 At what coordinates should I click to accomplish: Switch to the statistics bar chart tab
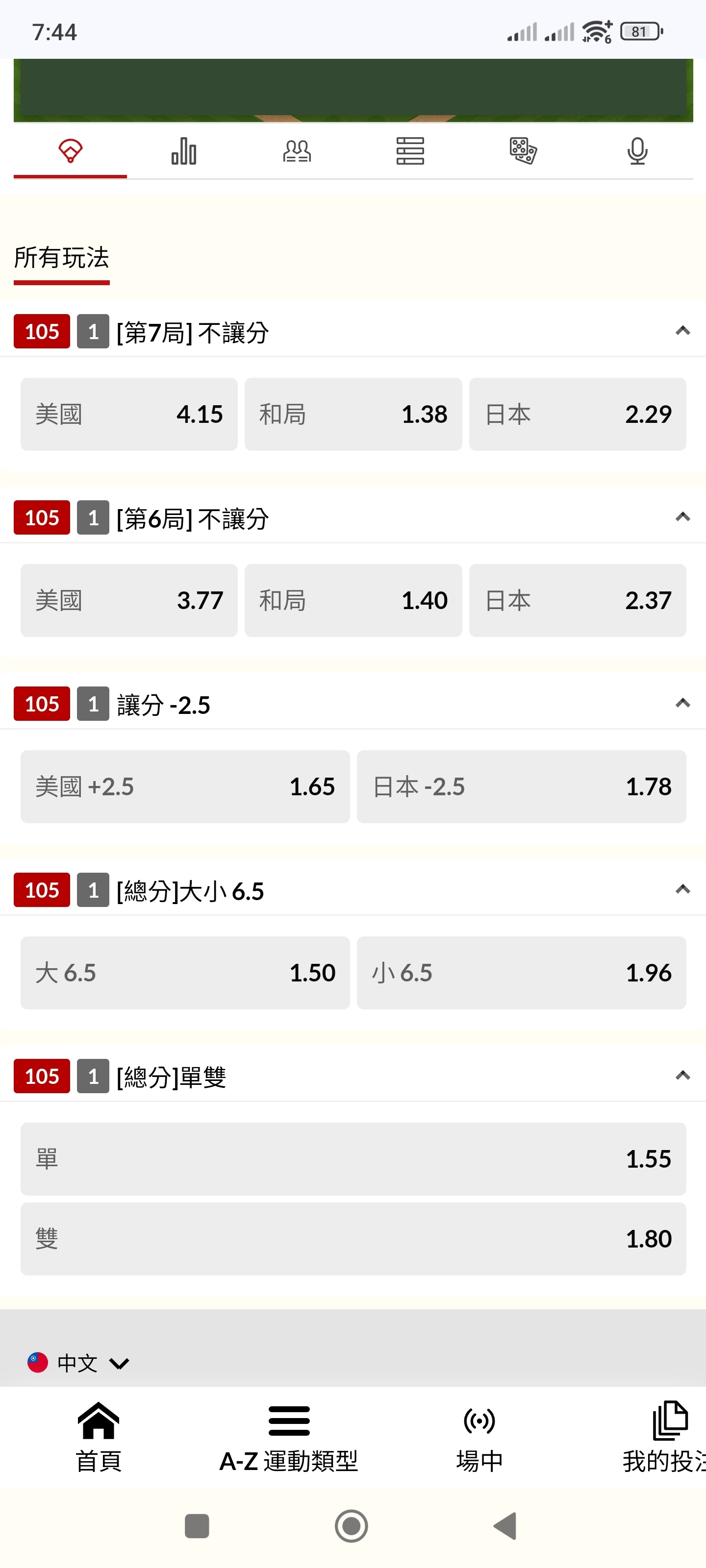click(x=183, y=151)
